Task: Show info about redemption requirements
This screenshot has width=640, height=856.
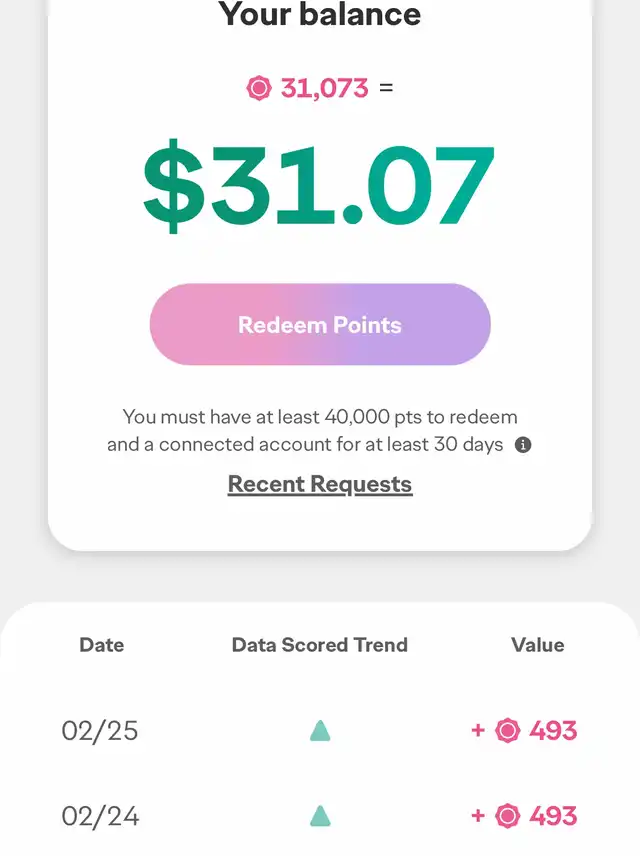Action: click(x=523, y=445)
